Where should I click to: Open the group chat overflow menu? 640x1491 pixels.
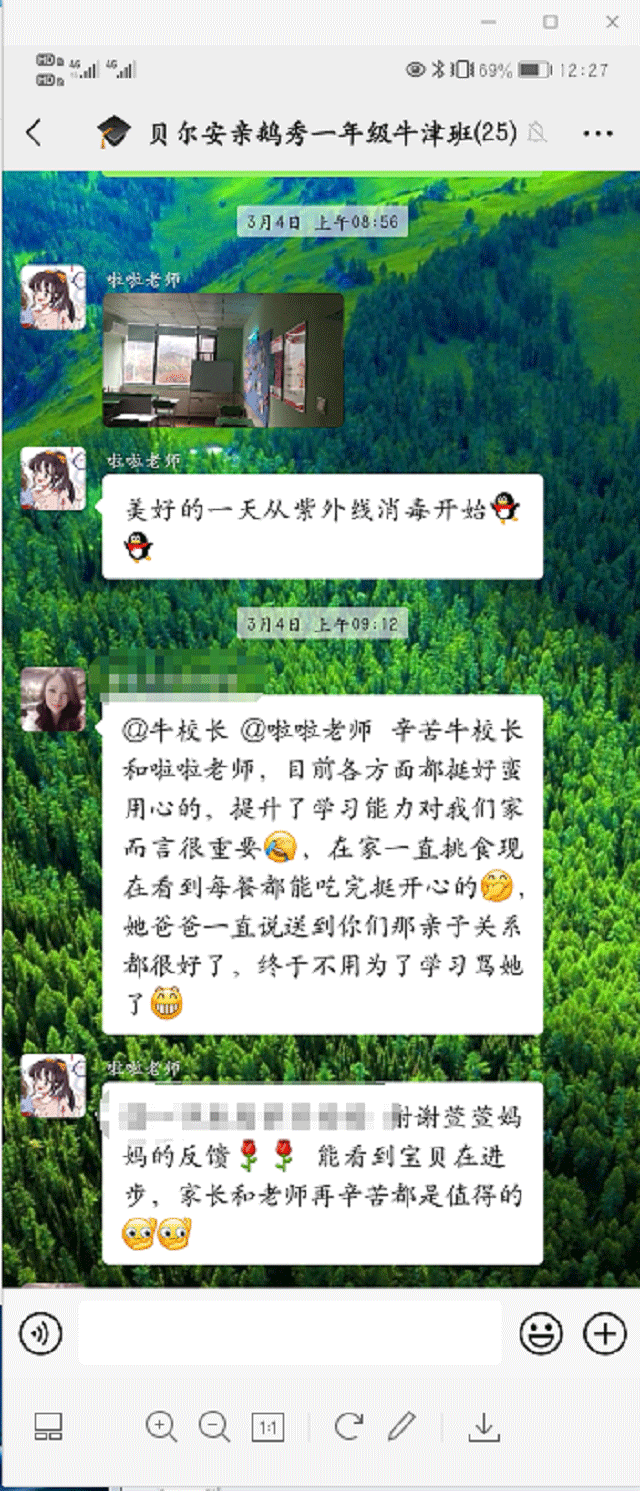tap(597, 133)
